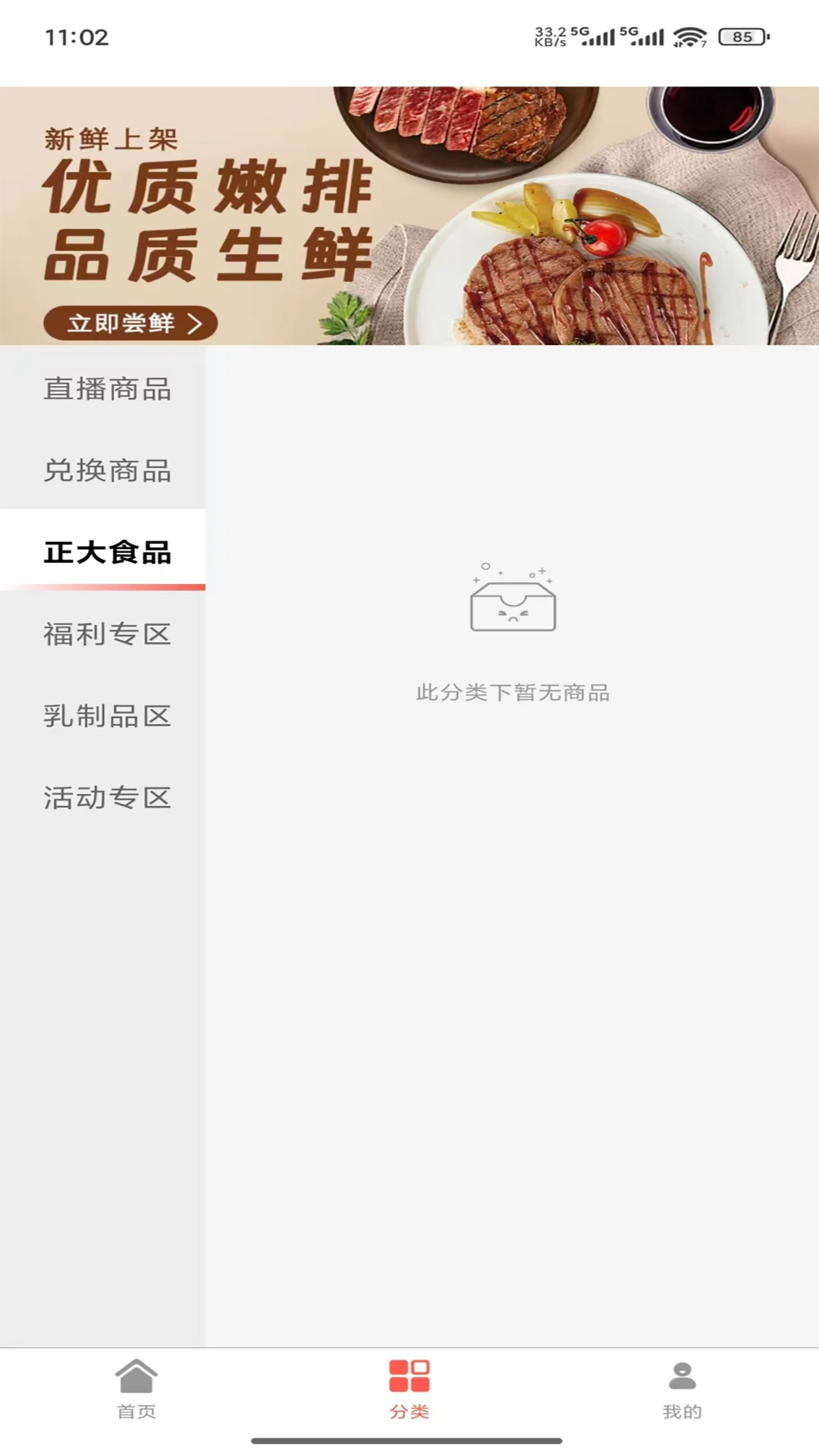
Task: Switch selection to 兑换商品 category
Action: 107,471
